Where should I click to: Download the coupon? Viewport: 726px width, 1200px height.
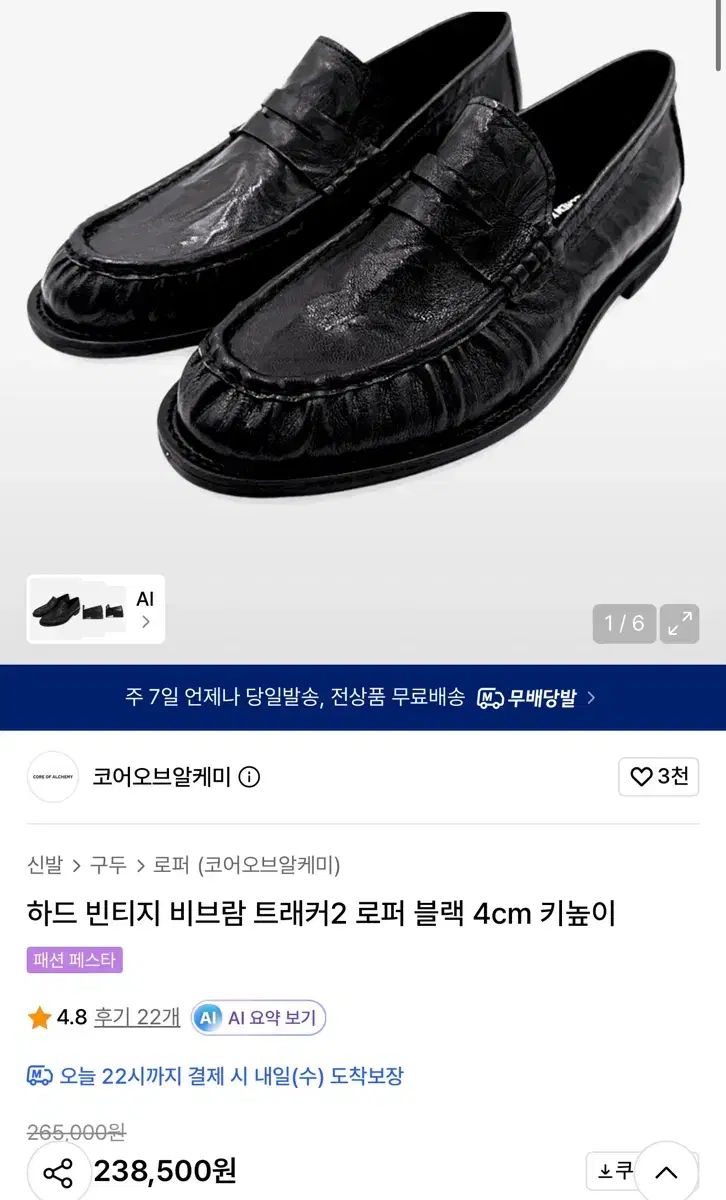[614, 1171]
